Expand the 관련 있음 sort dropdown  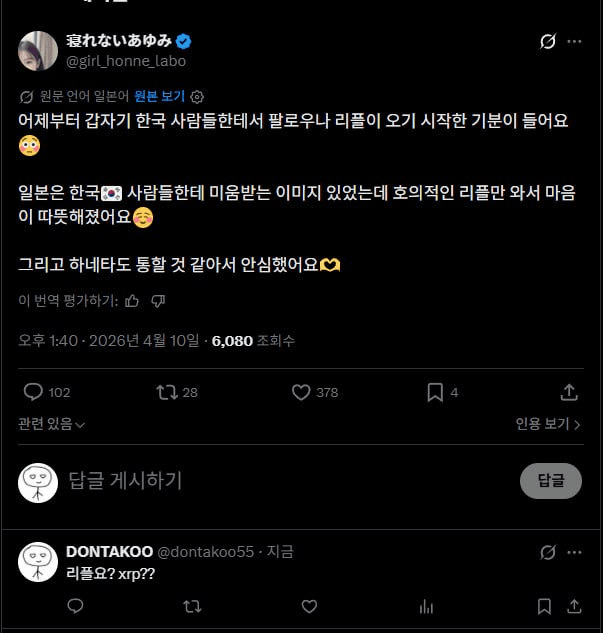51,424
